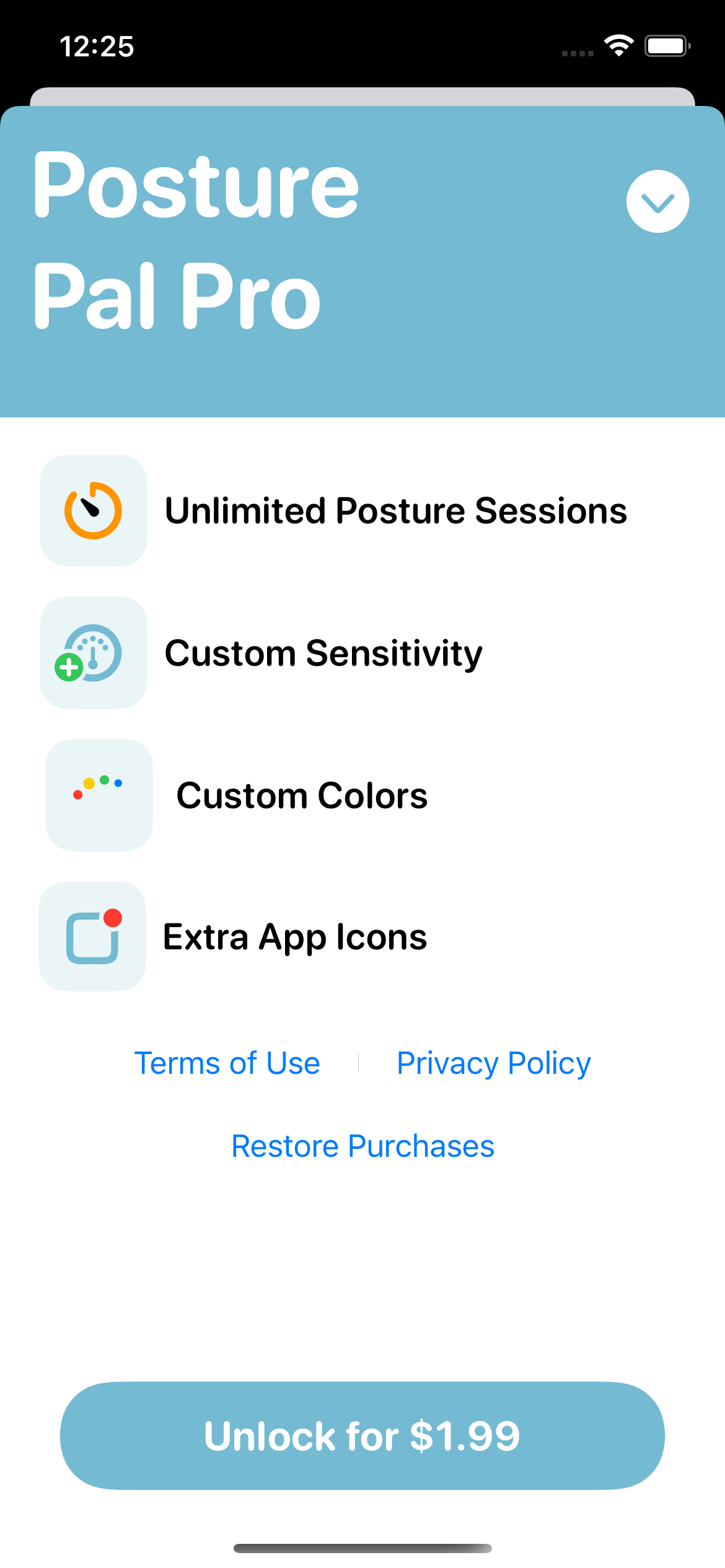The width and height of the screenshot is (725, 1568).
Task: Dismiss the Posture Pal Pro sheet
Action: pos(657,201)
